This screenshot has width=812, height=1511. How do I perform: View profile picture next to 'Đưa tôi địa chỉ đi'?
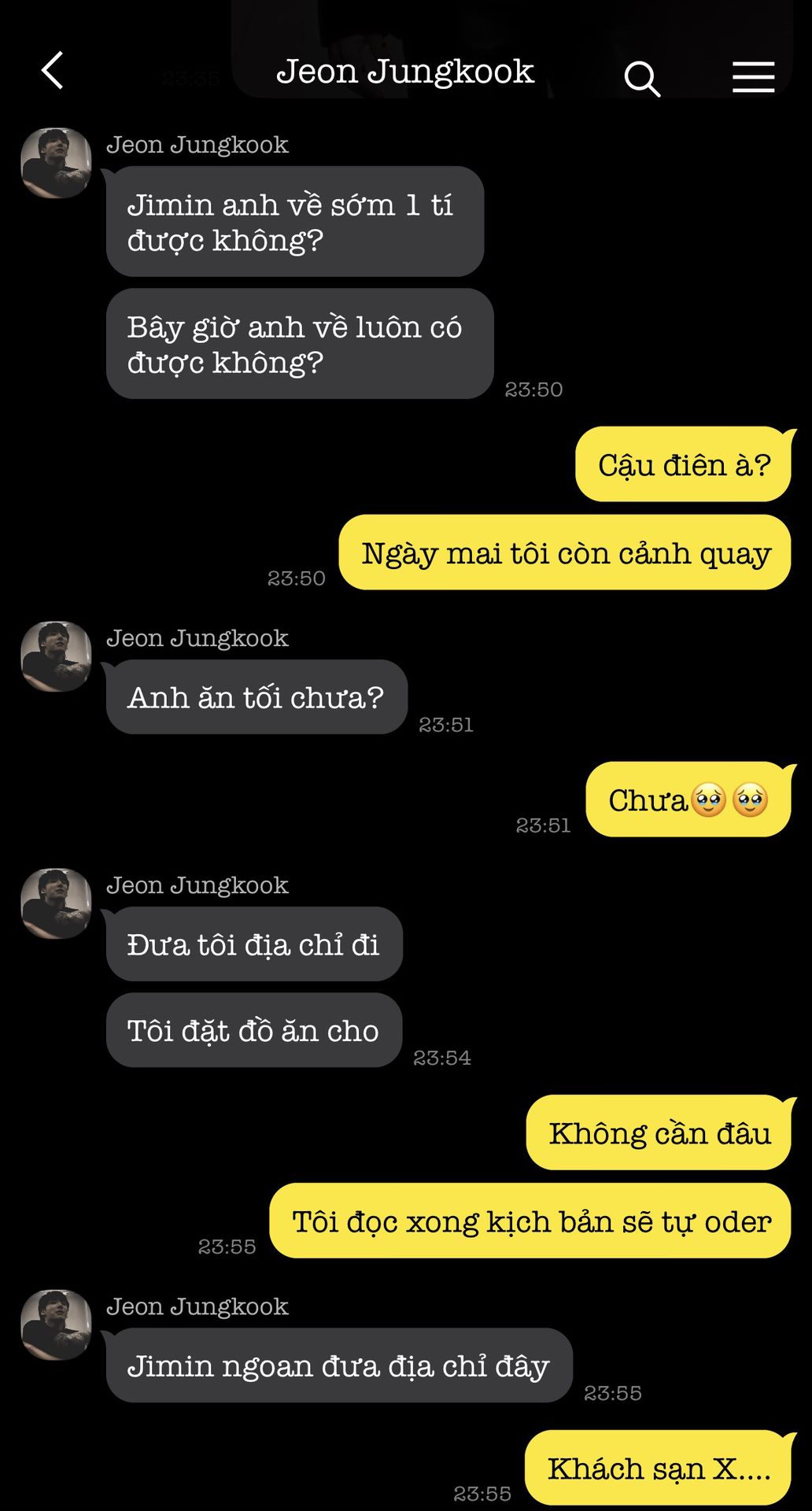(x=56, y=903)
